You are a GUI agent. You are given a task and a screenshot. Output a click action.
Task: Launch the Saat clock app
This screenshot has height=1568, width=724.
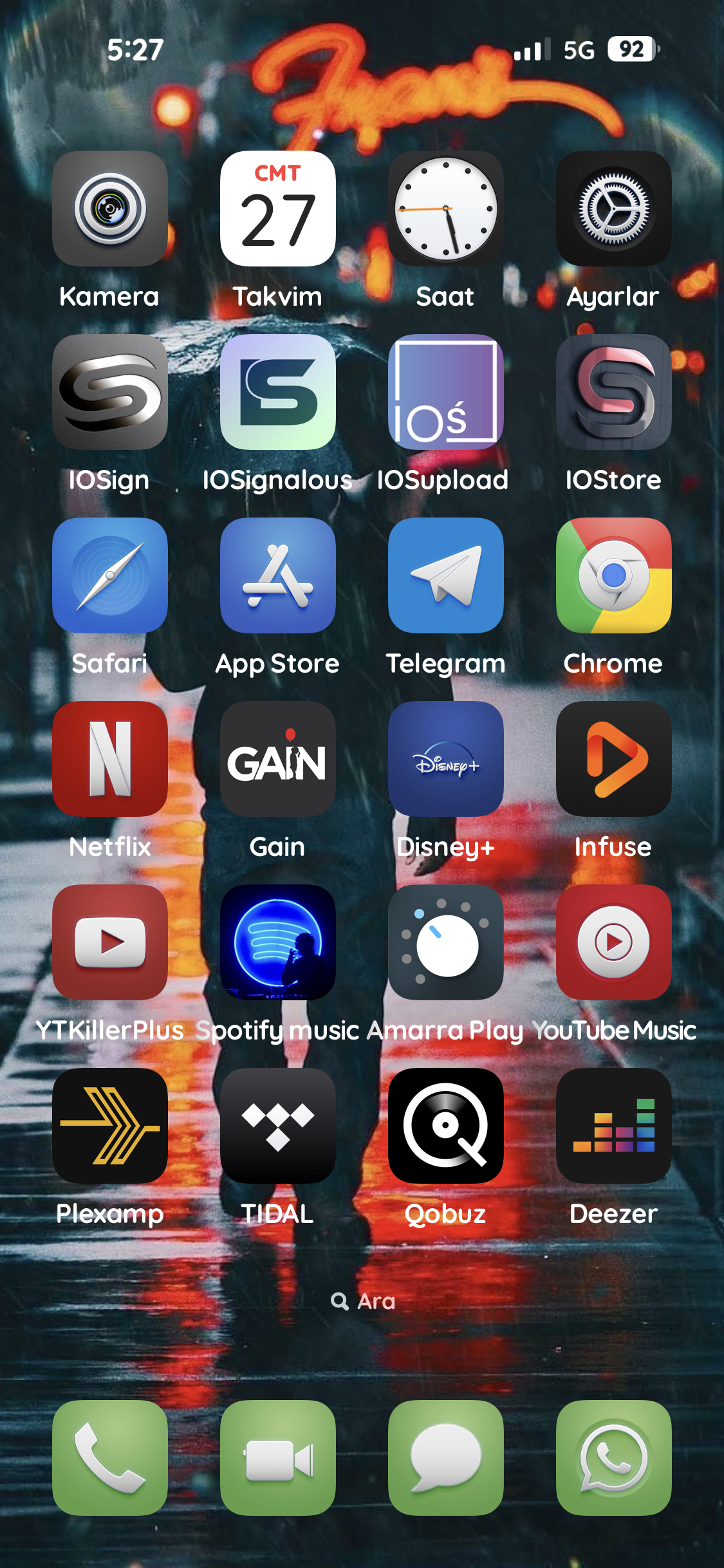[446, 209]
